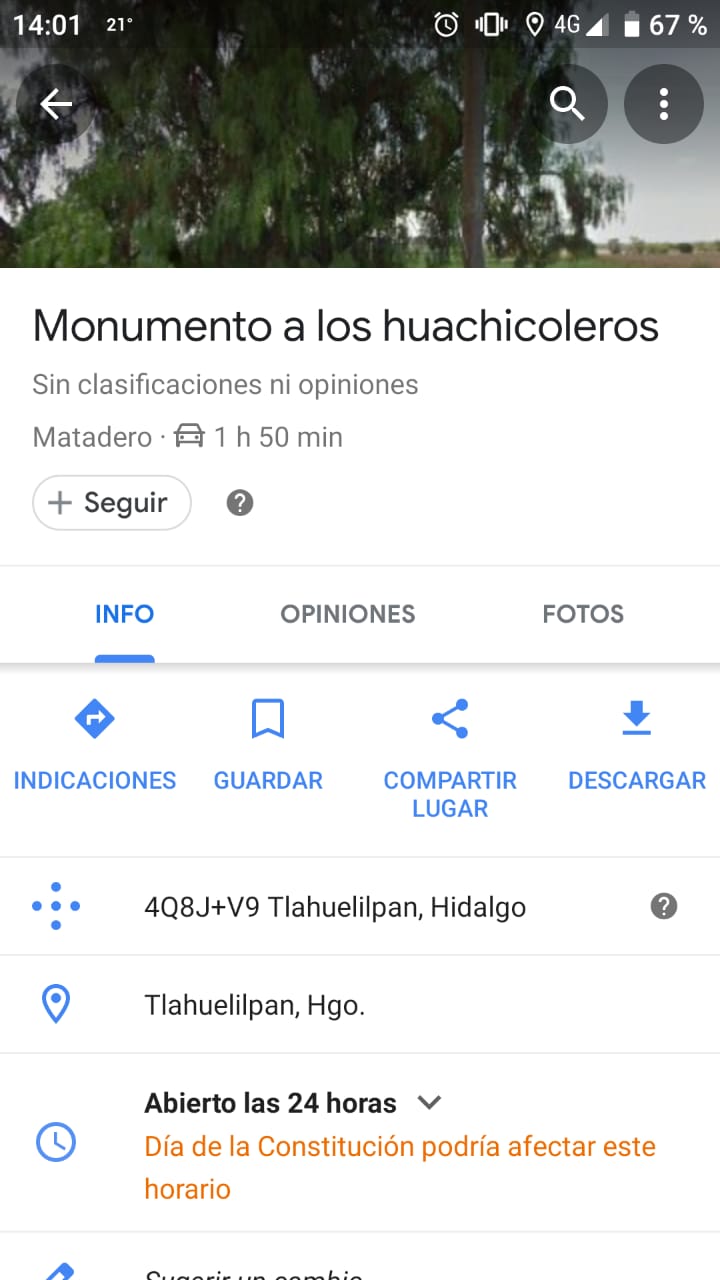Switch to the Opiniones tab
Image resolution: width=720 pixels, height=1280 pixels.
[x=347, y=614]
